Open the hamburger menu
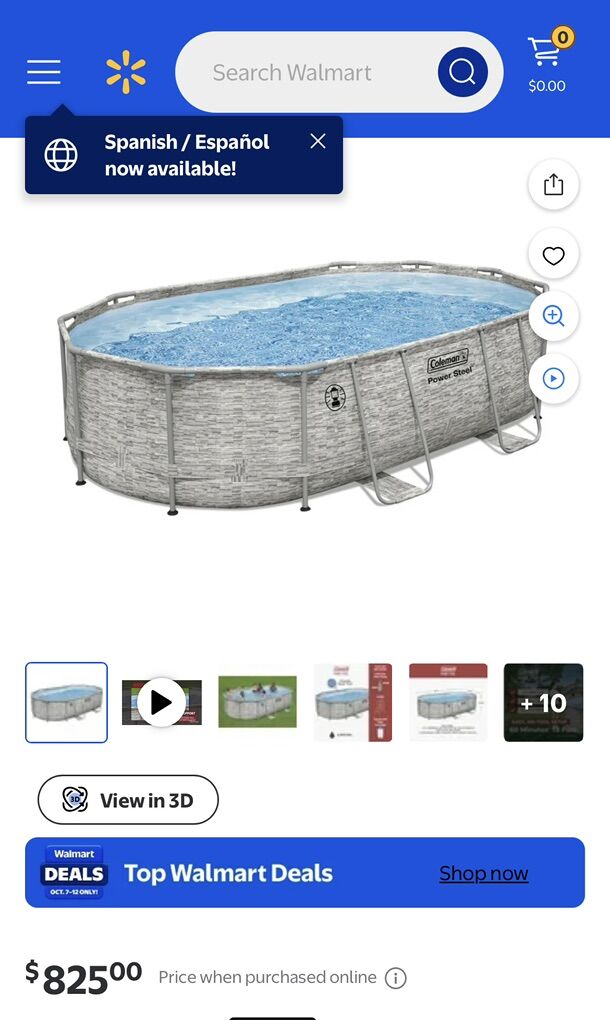 click(x=44, y=72)
